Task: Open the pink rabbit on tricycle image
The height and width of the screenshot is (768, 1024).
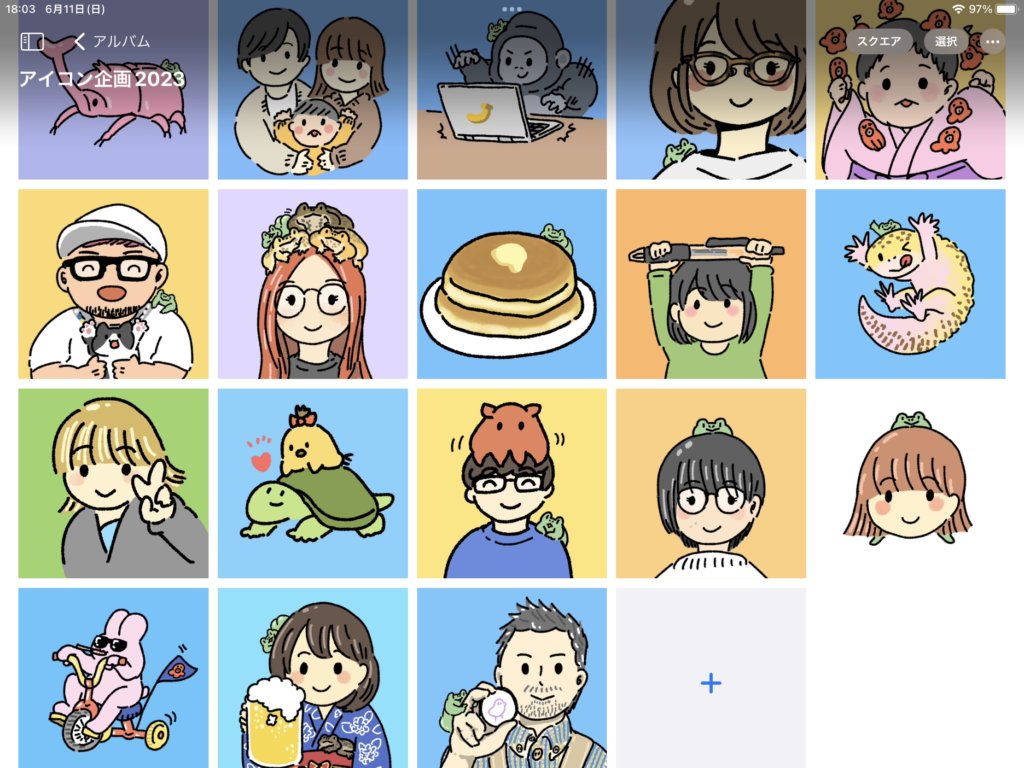Action: pyautogui.click(x=113, y=680)
